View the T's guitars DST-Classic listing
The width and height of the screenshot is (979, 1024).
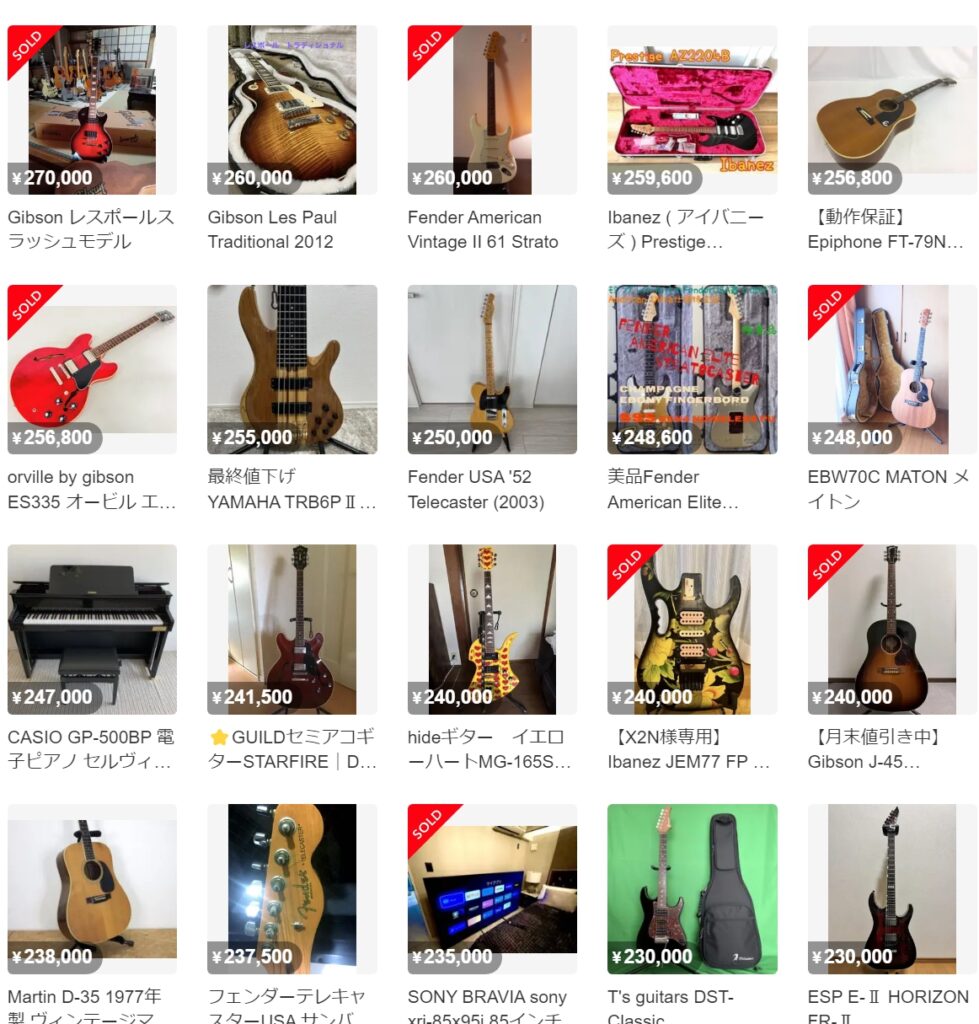click(x=692, y=889)
